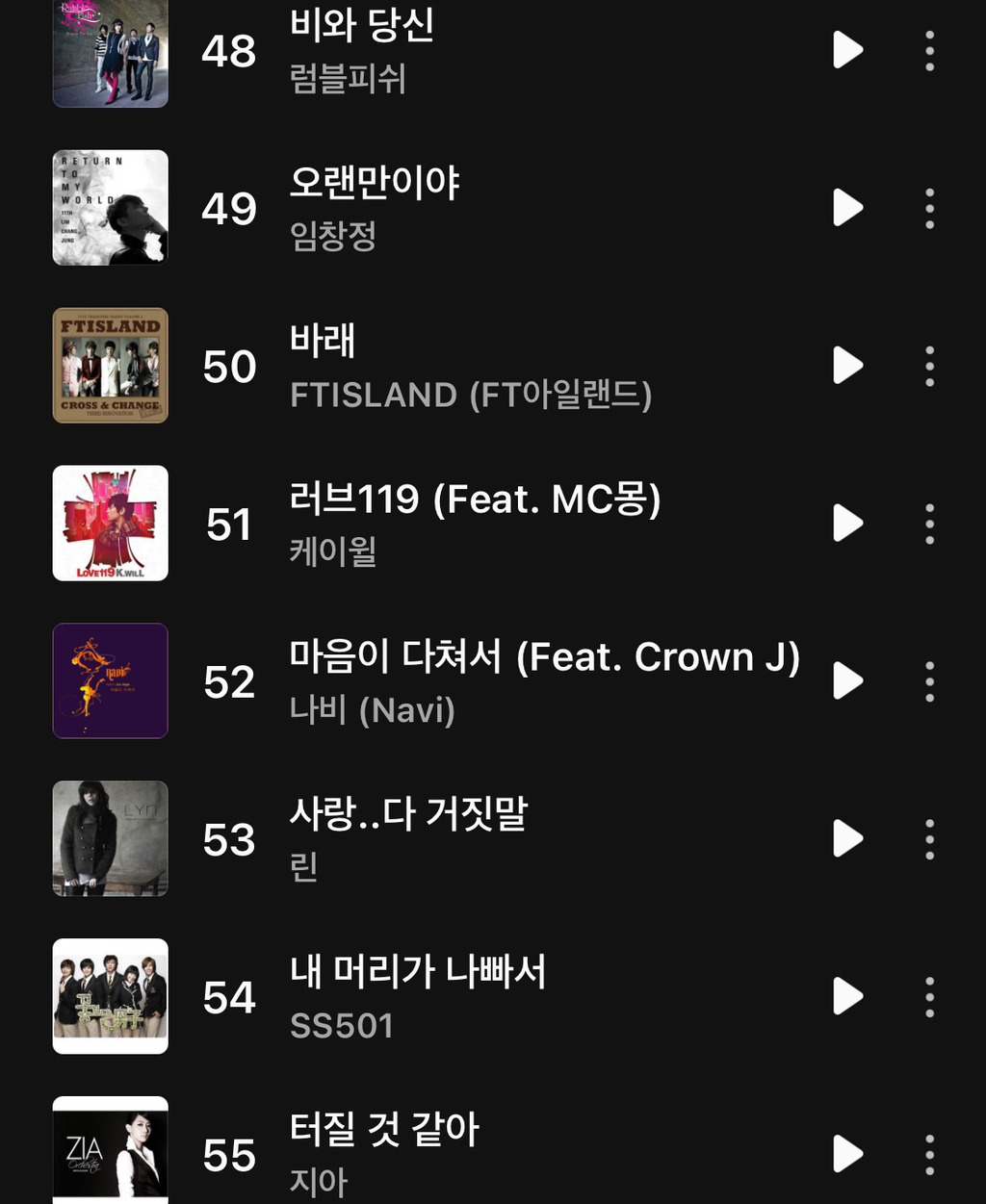Play 러브119 (Feat. MC몽)

coord(847,524)
